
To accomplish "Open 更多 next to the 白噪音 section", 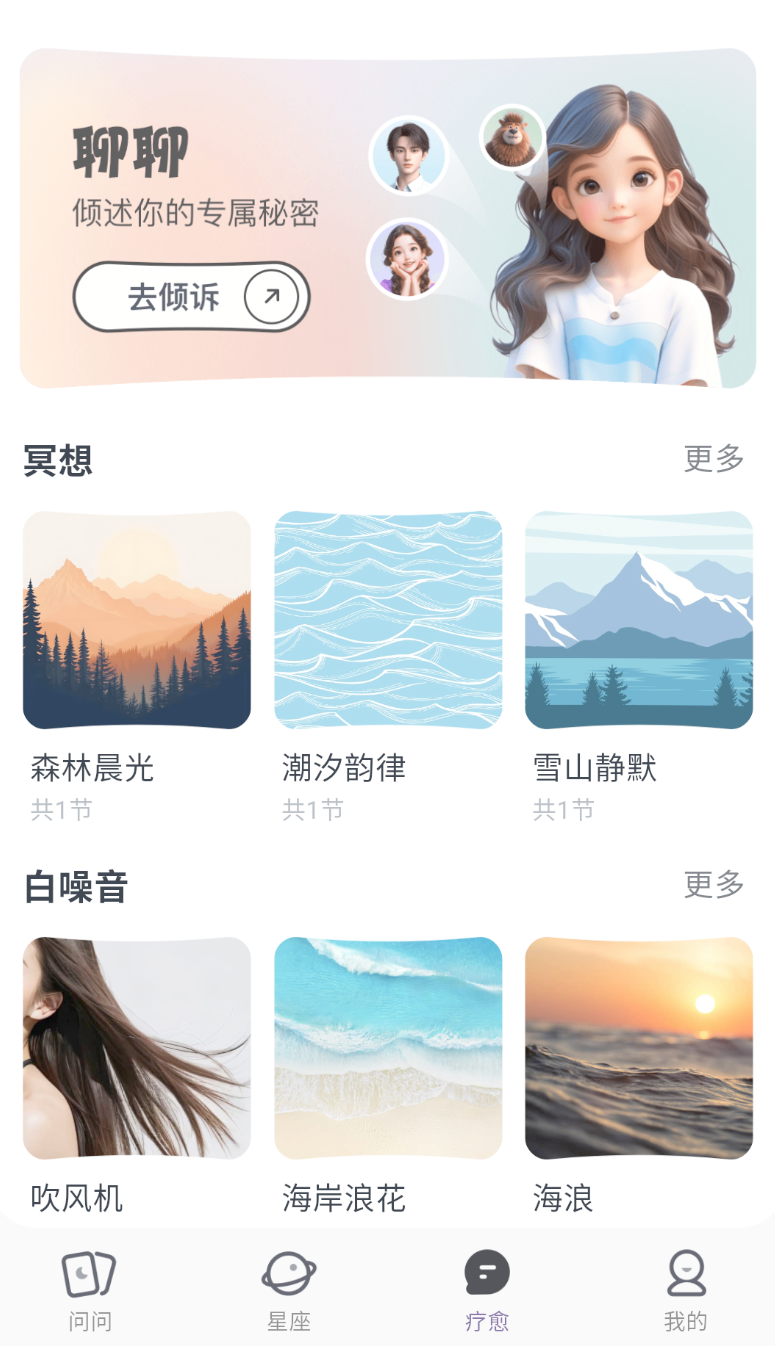I will click(713, 885).
